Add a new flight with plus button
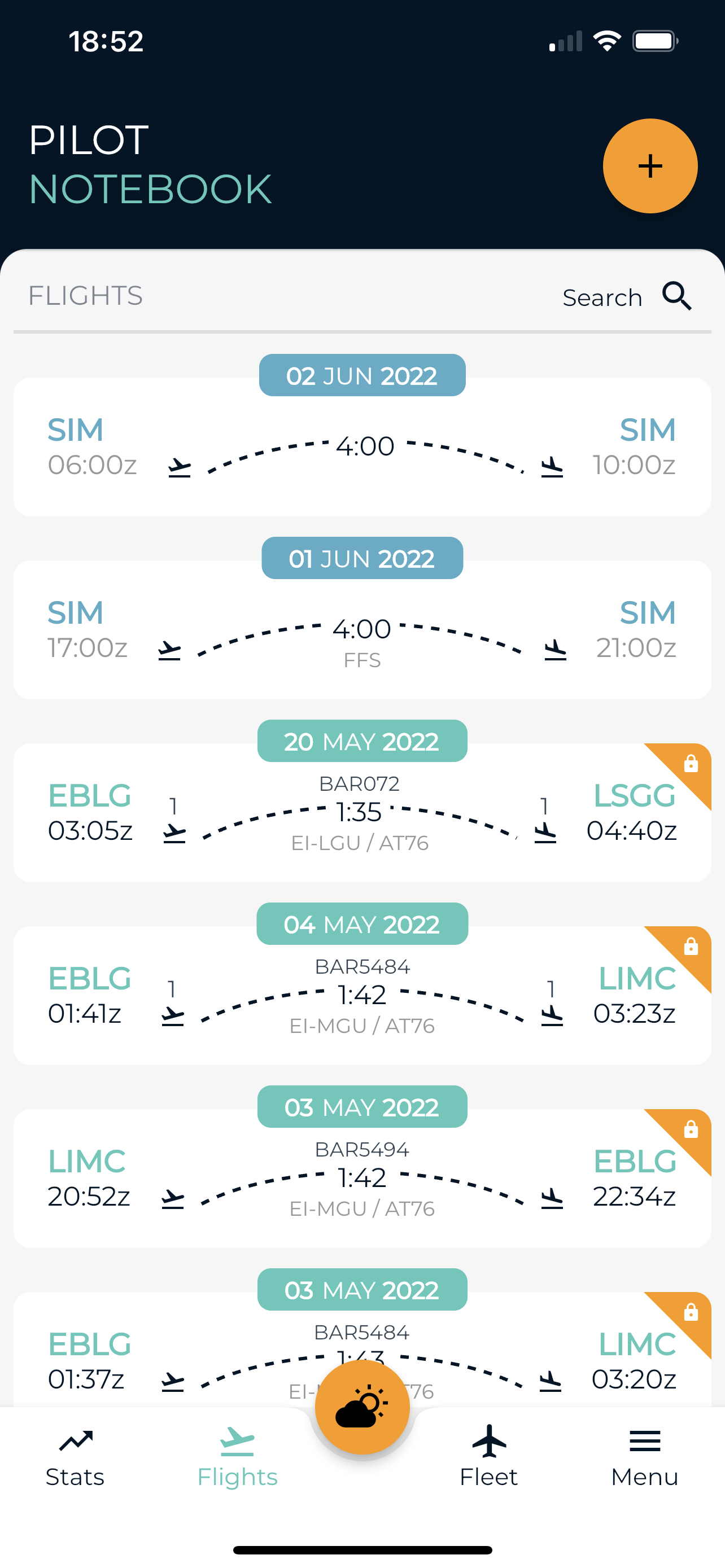 (x=649, y=166)
